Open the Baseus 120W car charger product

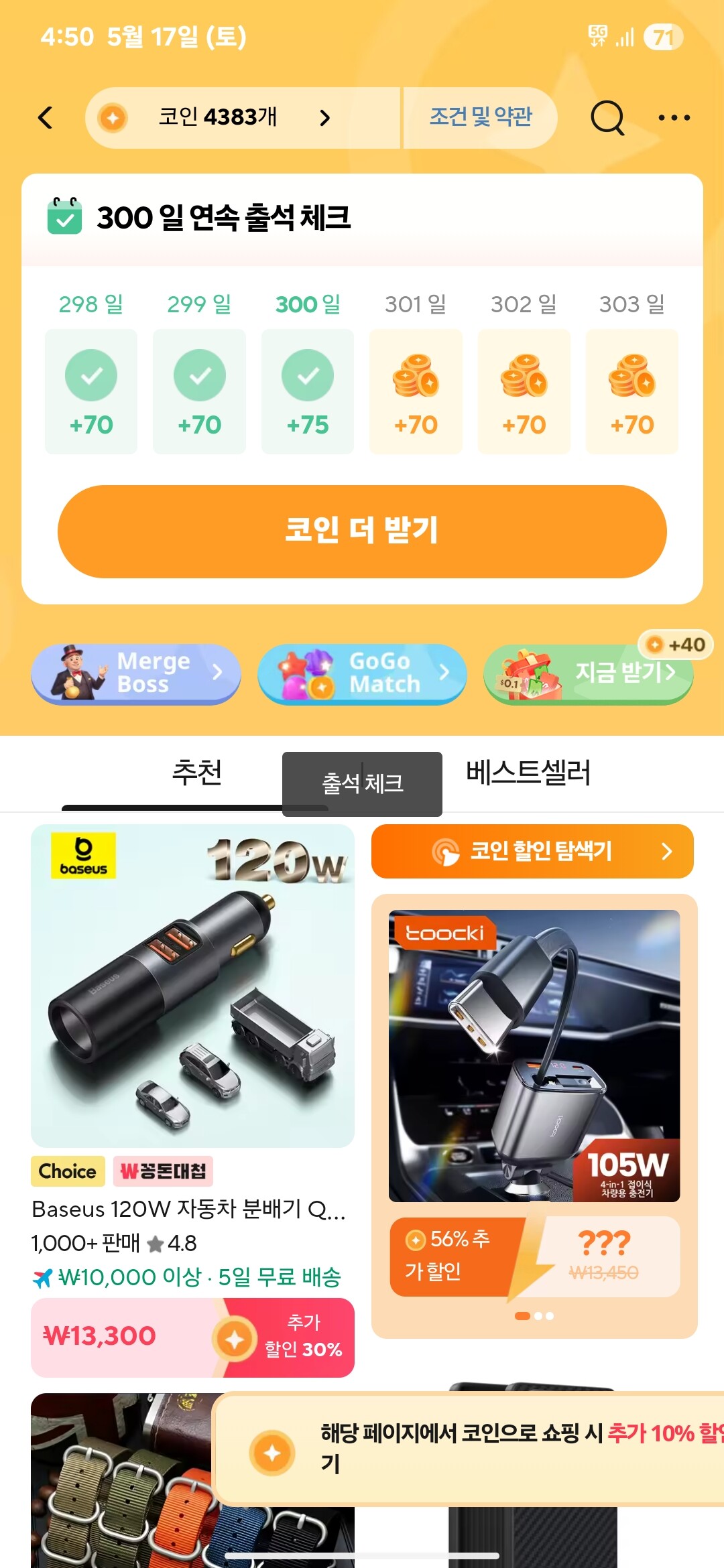tap(192, 986)
